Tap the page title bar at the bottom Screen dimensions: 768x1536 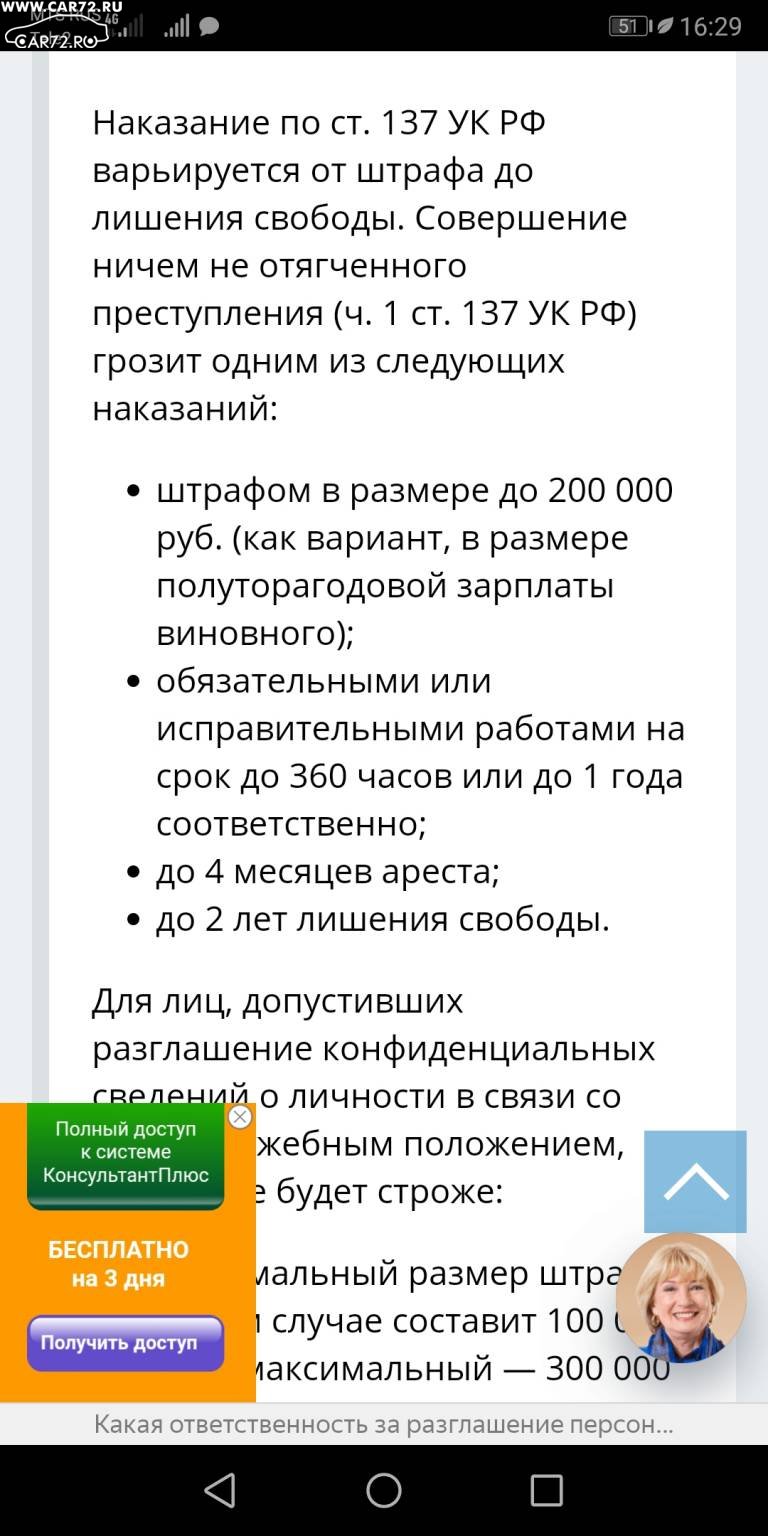point(384,1424)
